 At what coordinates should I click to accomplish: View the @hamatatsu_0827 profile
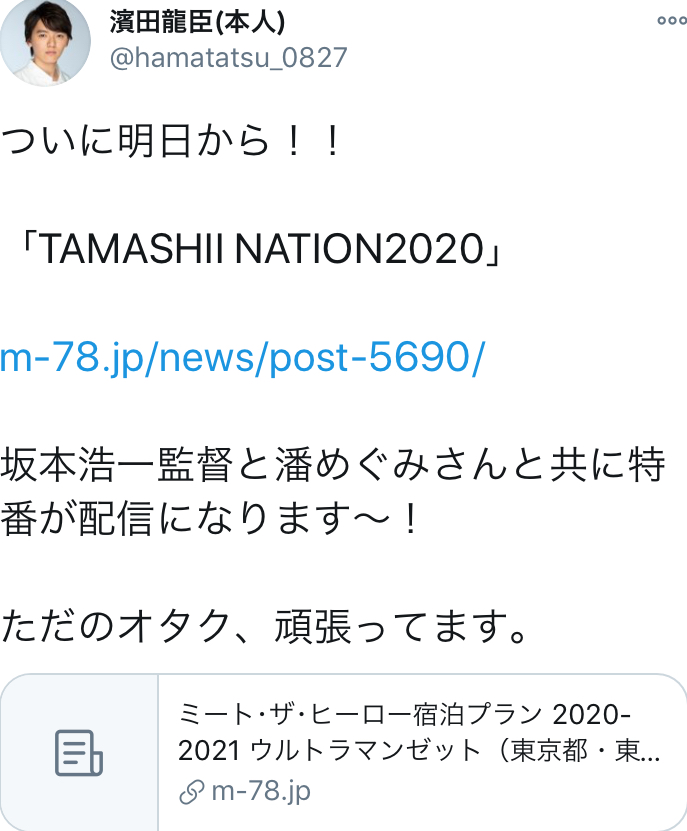tap(228, 58)
